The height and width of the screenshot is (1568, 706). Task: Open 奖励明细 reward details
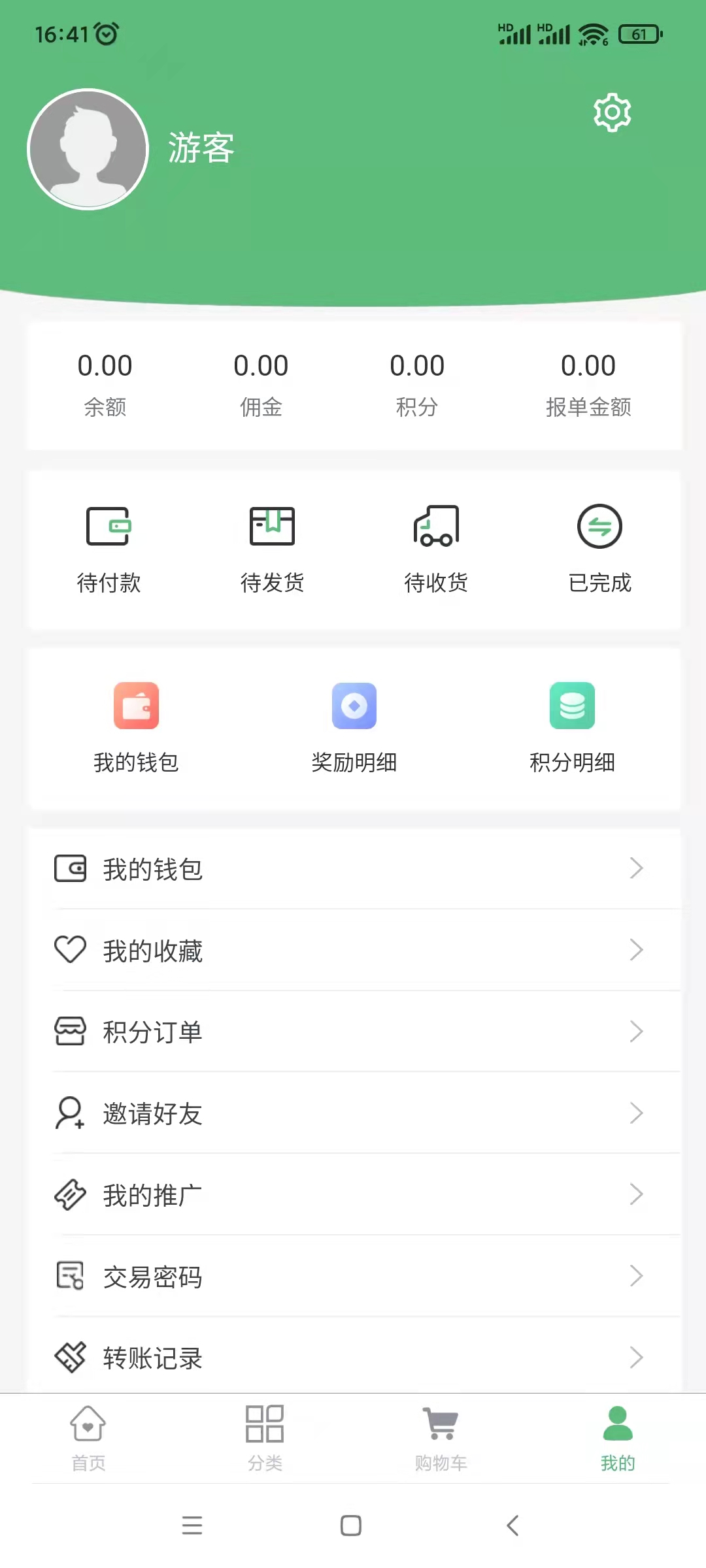click(x=354, y=727)
